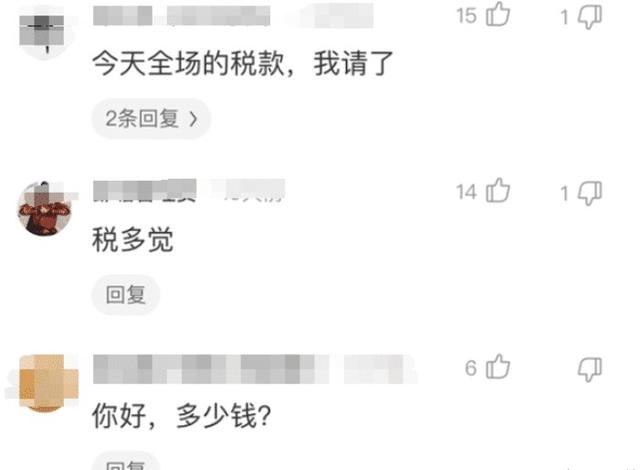Dislike the comment 你好，多少钱?
The image size is (640, 470).
(591, 368)
